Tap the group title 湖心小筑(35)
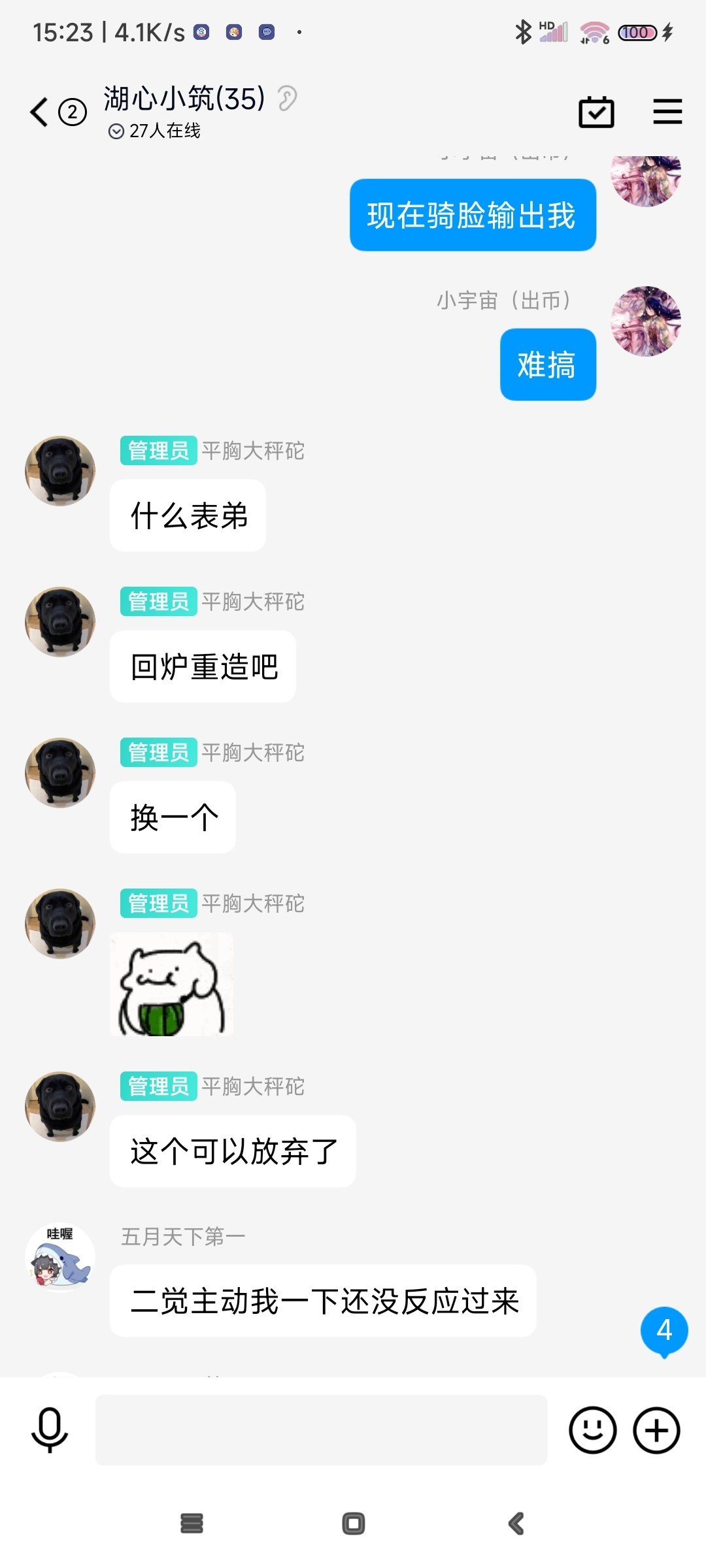Screen dimensions: 706x1568 (x=184, y=99)
